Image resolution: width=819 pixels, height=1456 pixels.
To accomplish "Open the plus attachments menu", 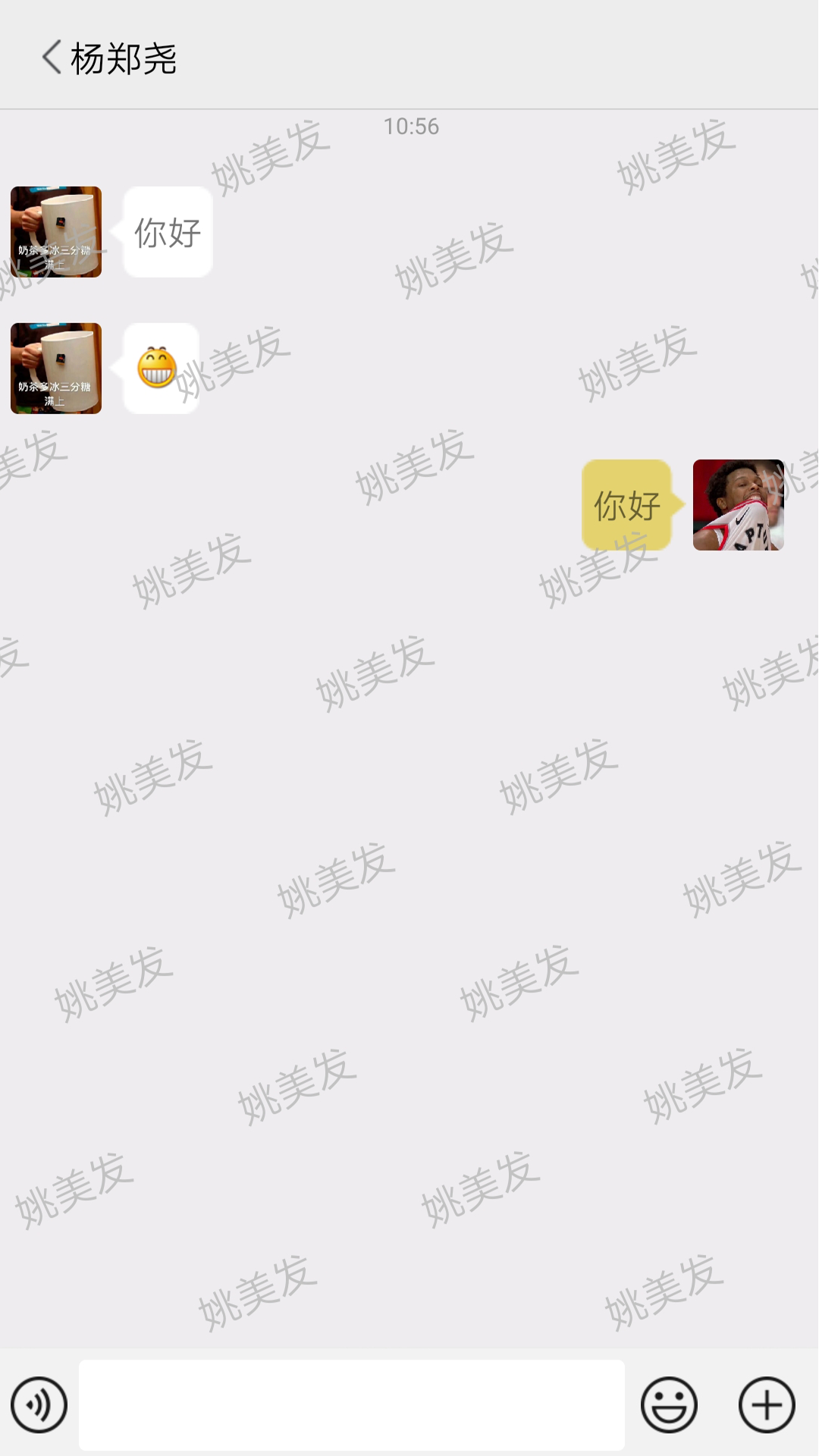I will click(766, 1404).
